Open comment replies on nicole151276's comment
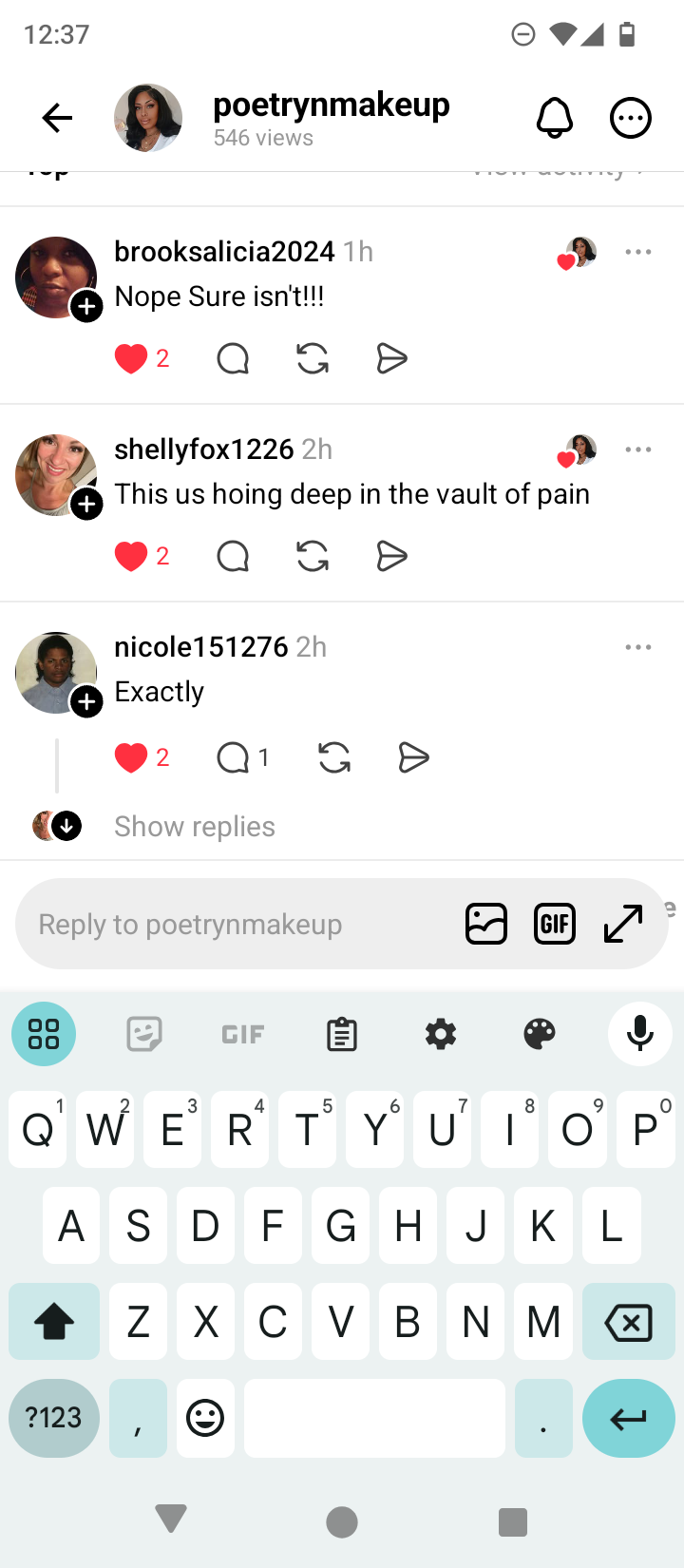Image resolution: width=684 pixels, height=1568 pixels. 233,757
